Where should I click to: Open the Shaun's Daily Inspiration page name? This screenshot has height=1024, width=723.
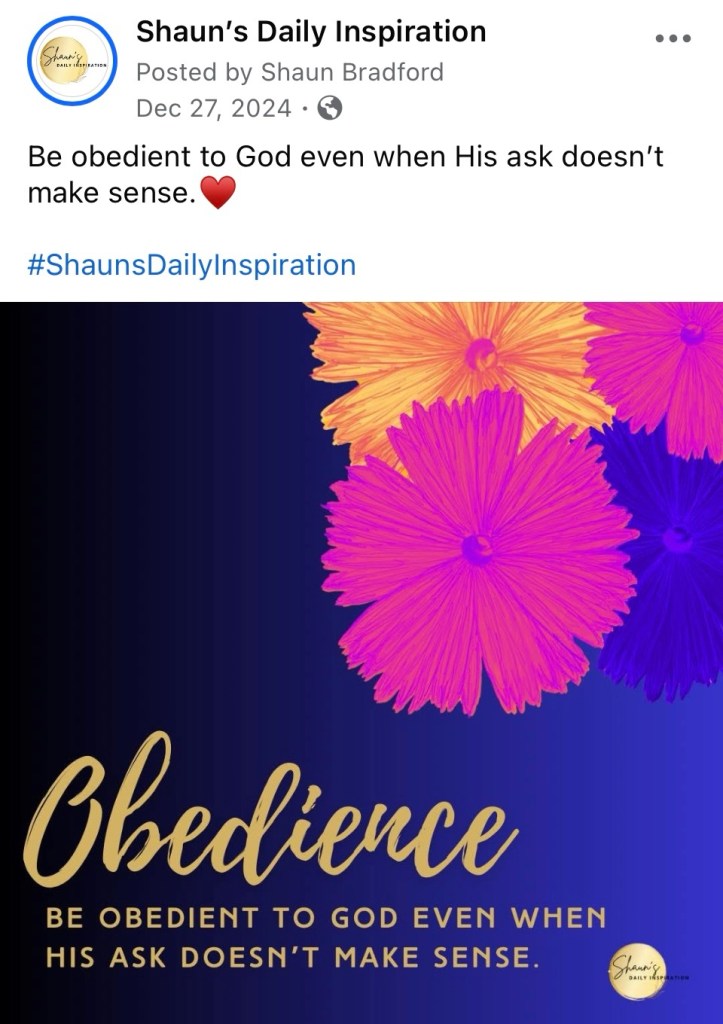click(x=310, y=32)
